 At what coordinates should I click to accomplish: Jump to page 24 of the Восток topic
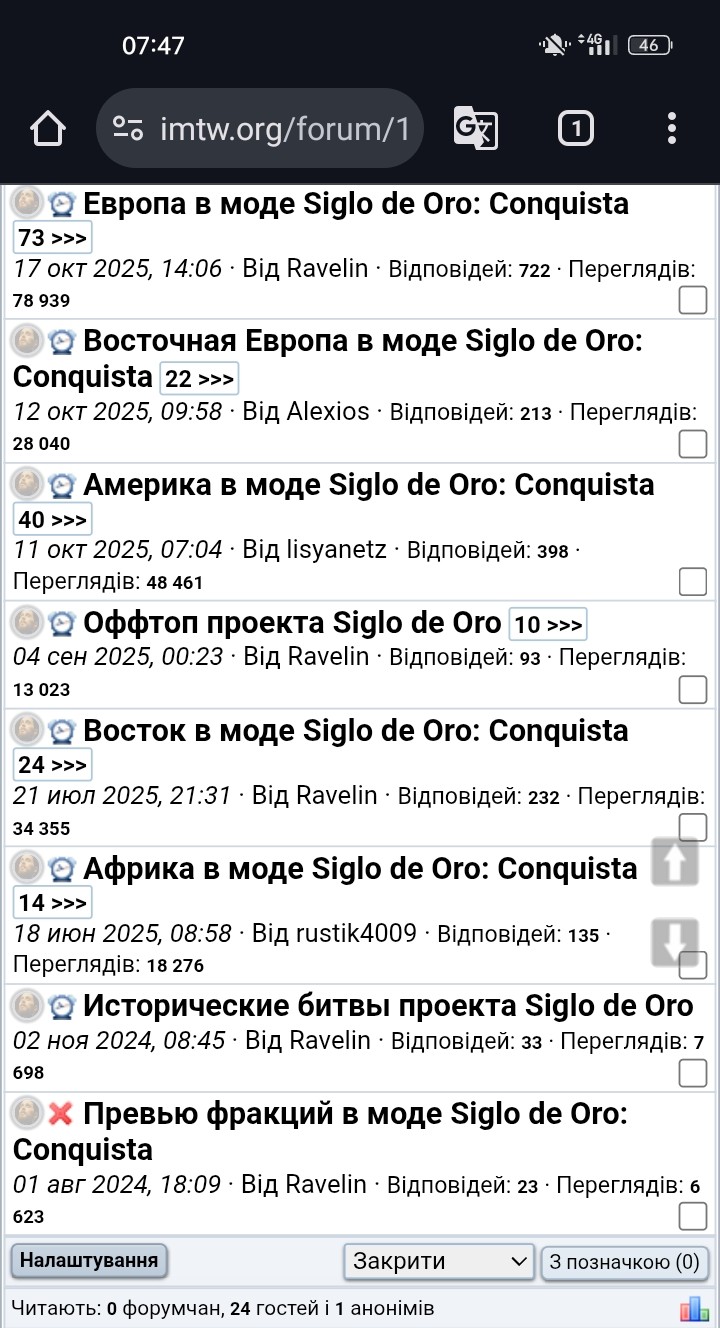coord(53,765)
